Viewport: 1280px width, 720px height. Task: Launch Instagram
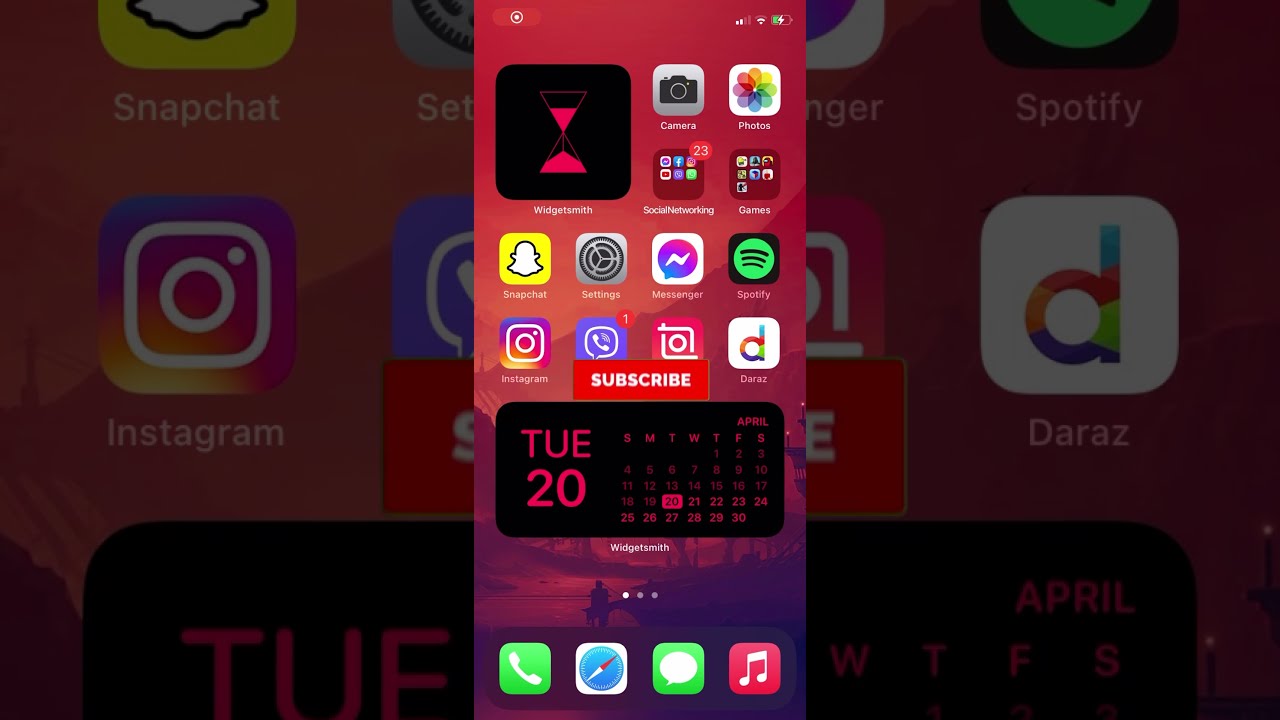[525, 343]
